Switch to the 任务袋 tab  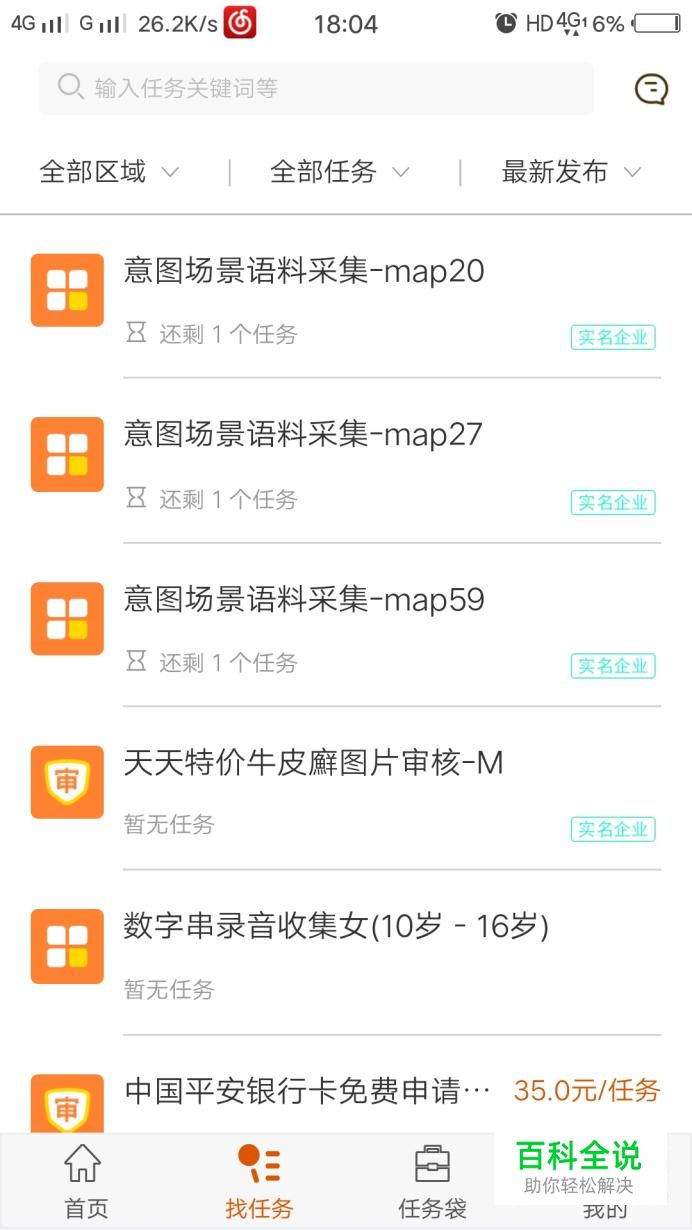[x=432, y=1182]
